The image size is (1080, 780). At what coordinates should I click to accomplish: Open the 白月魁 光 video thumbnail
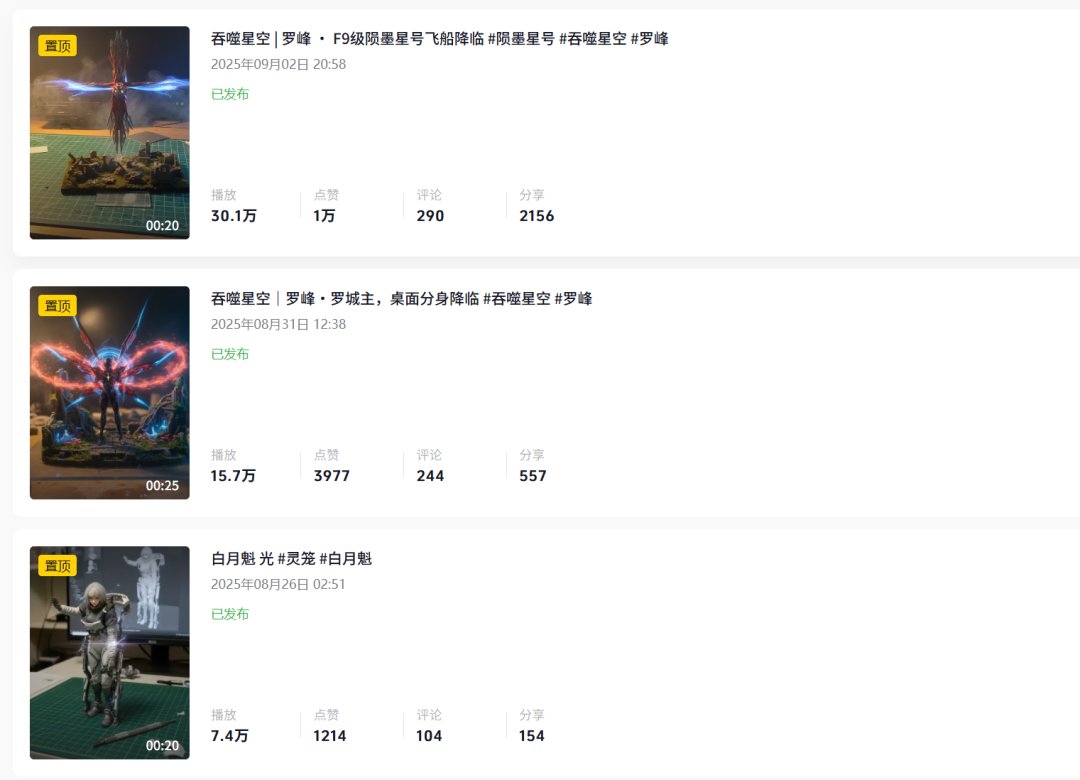coord(109,653)
